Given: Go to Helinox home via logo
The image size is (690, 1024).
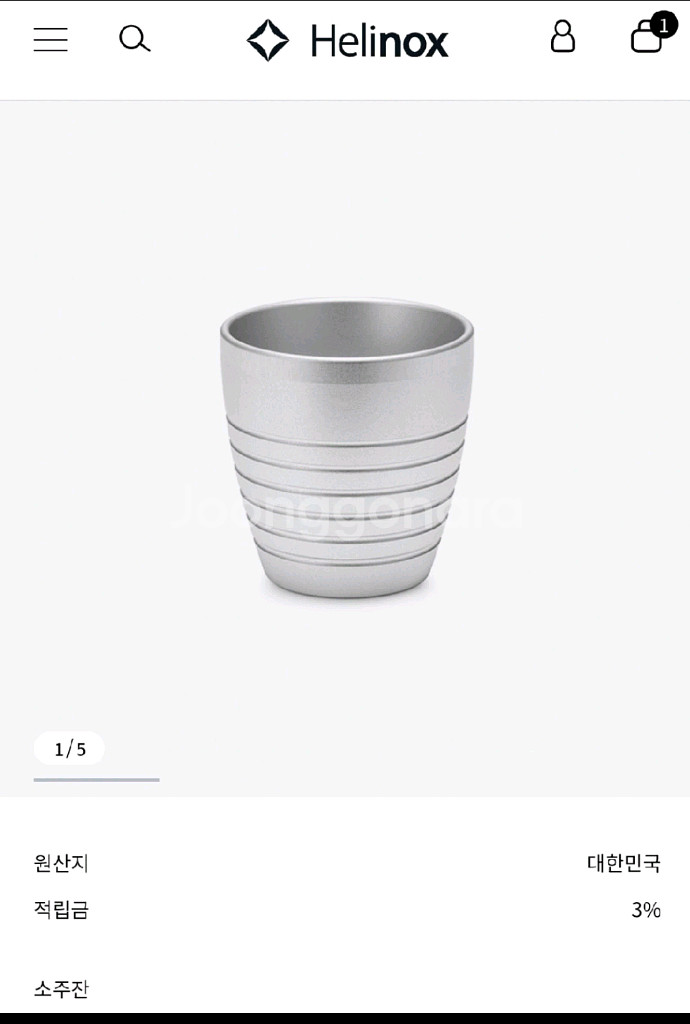Looking at the screenshot, I should [347, 40].
